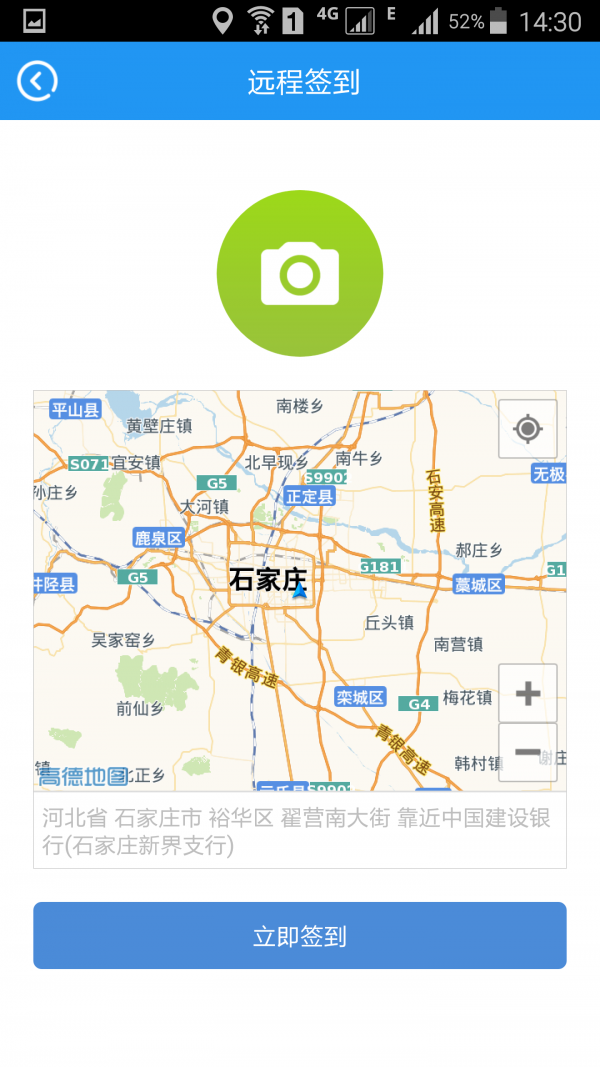The width and height of the screenshot is (600, 1067).
Task: Zoom in on the map
Action: (527, 693)
